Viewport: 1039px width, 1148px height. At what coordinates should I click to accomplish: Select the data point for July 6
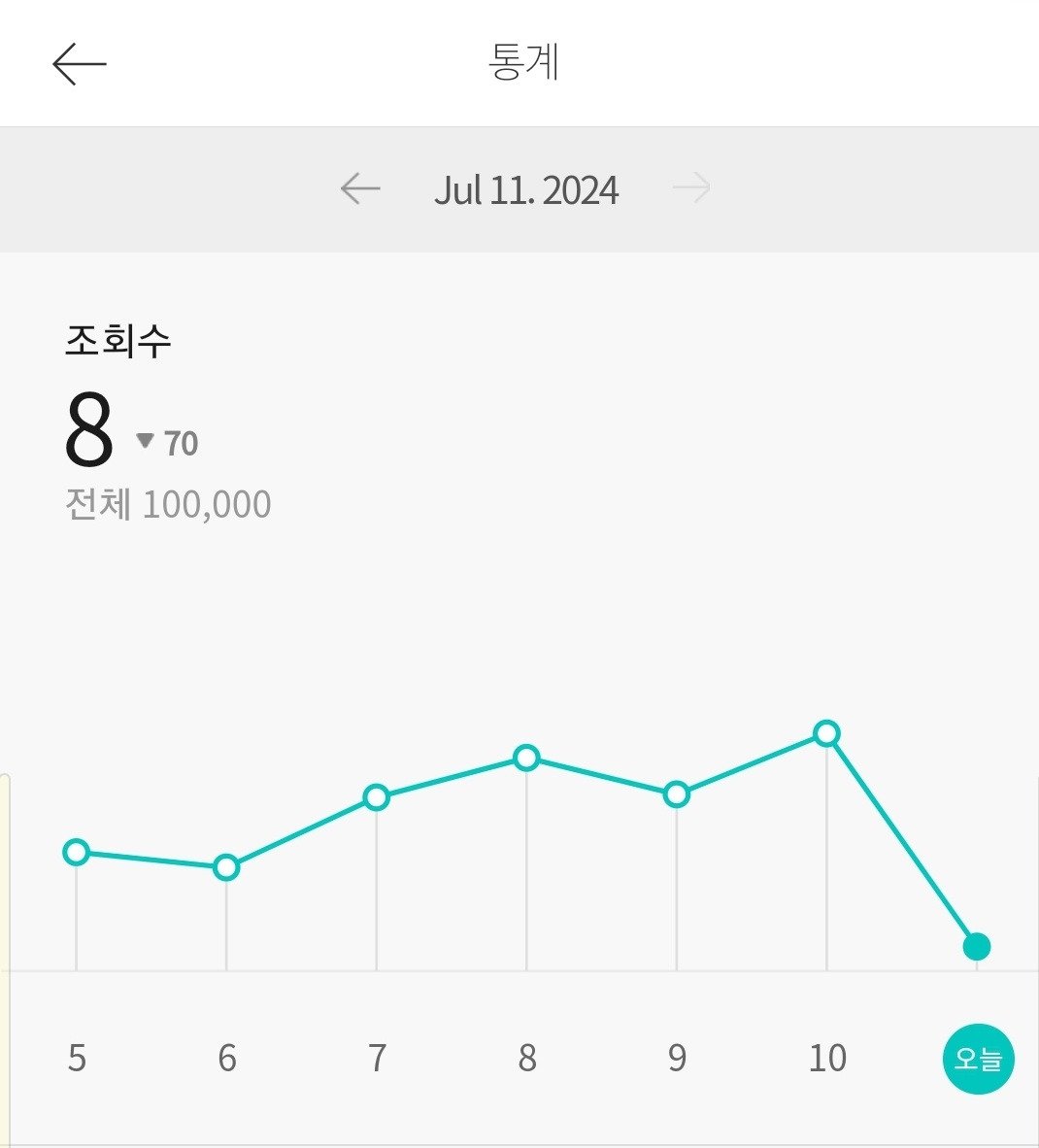226,867
